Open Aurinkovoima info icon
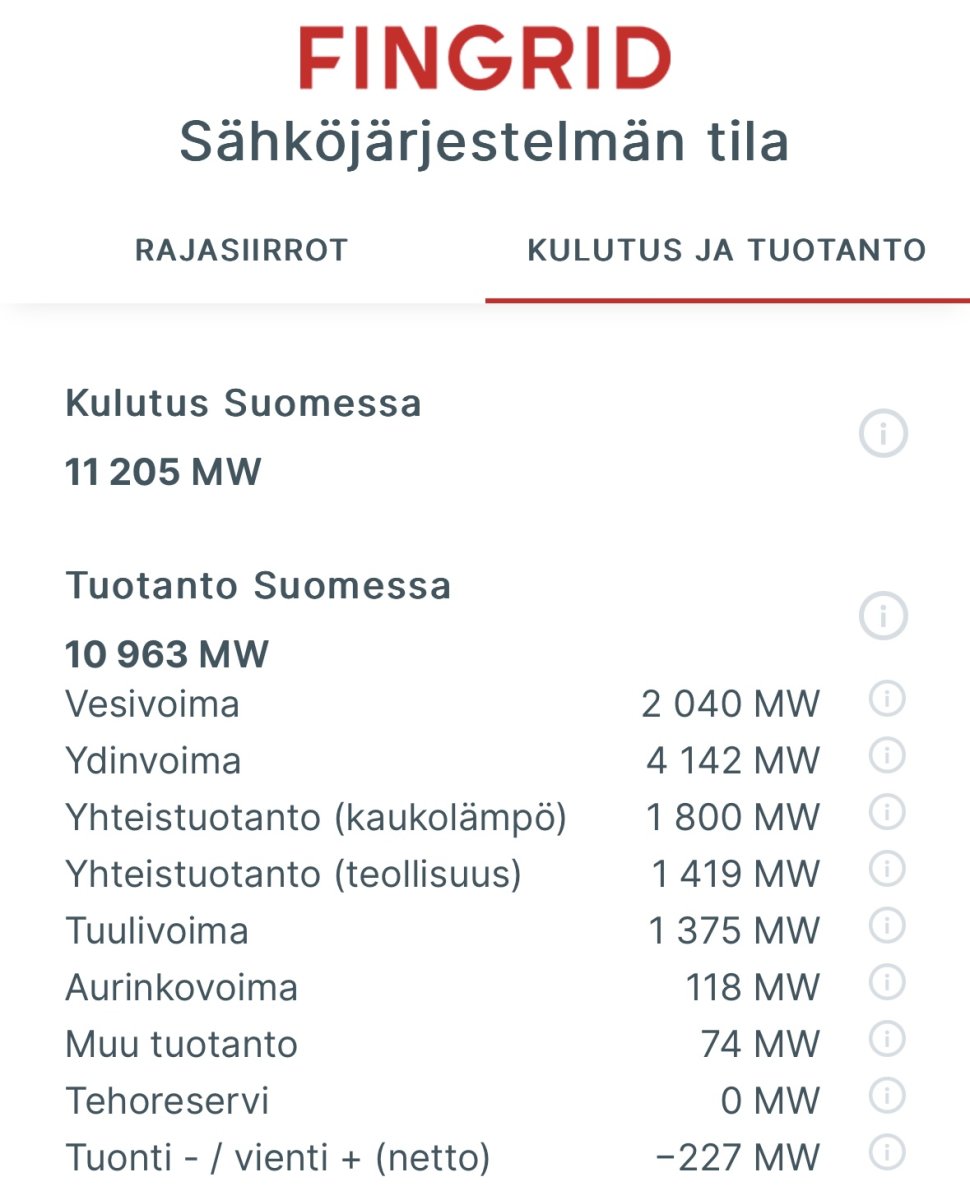This screenshot has width=970, height=1200. (x=887, y=984)
